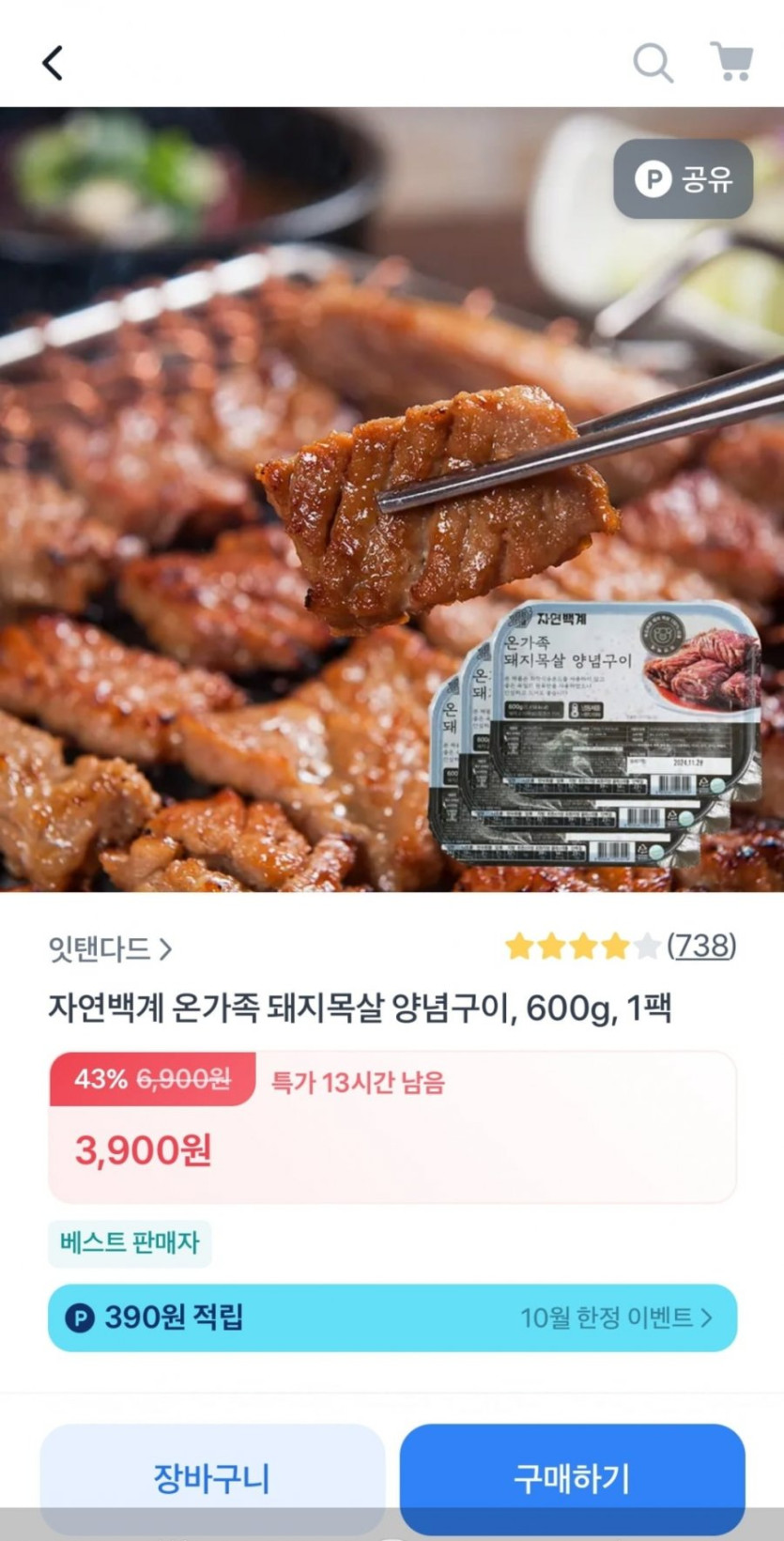This screenshot has height=1541, width=784.
Task: Tap the 공유 share button
Action: pyautogui.click(x=683, y=179)
